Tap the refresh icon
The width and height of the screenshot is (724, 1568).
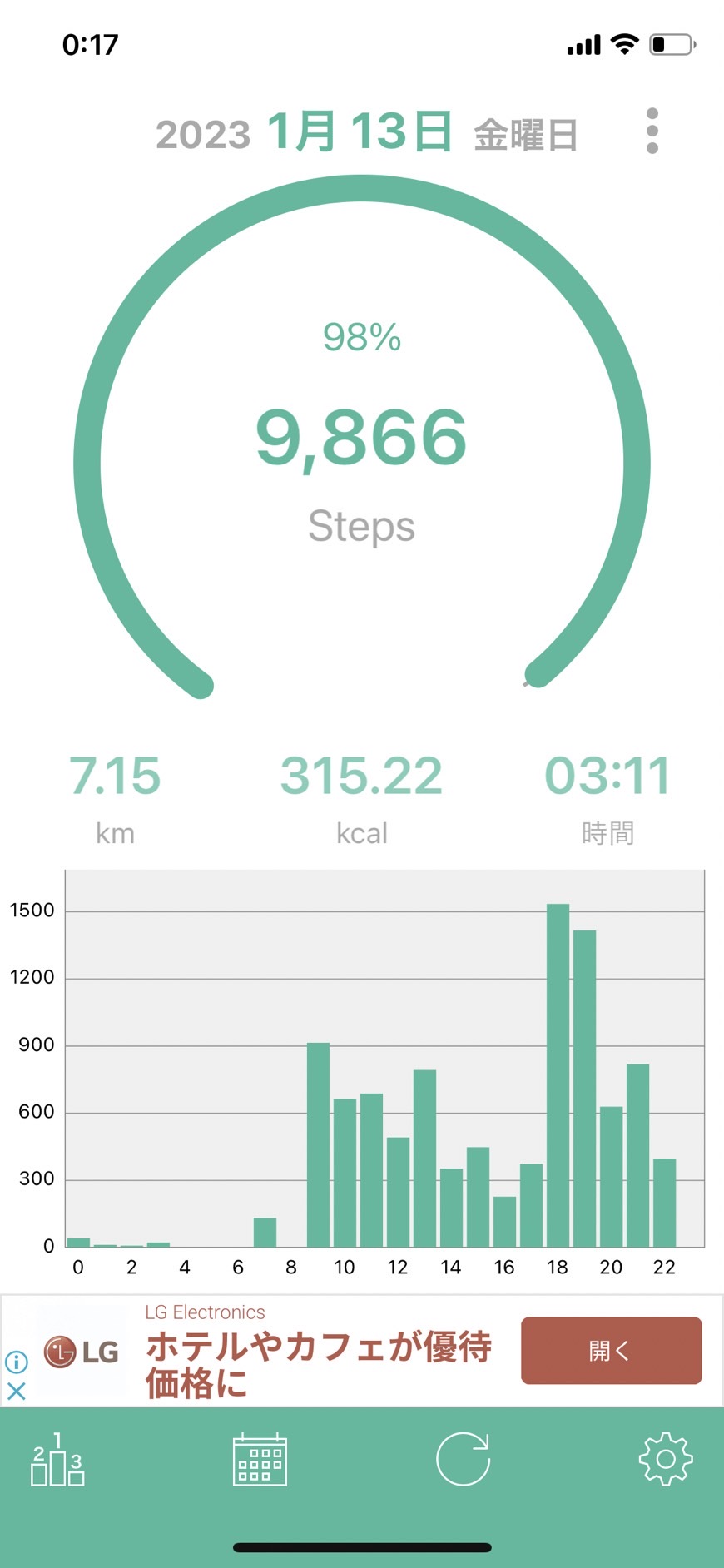[464, 1459]
